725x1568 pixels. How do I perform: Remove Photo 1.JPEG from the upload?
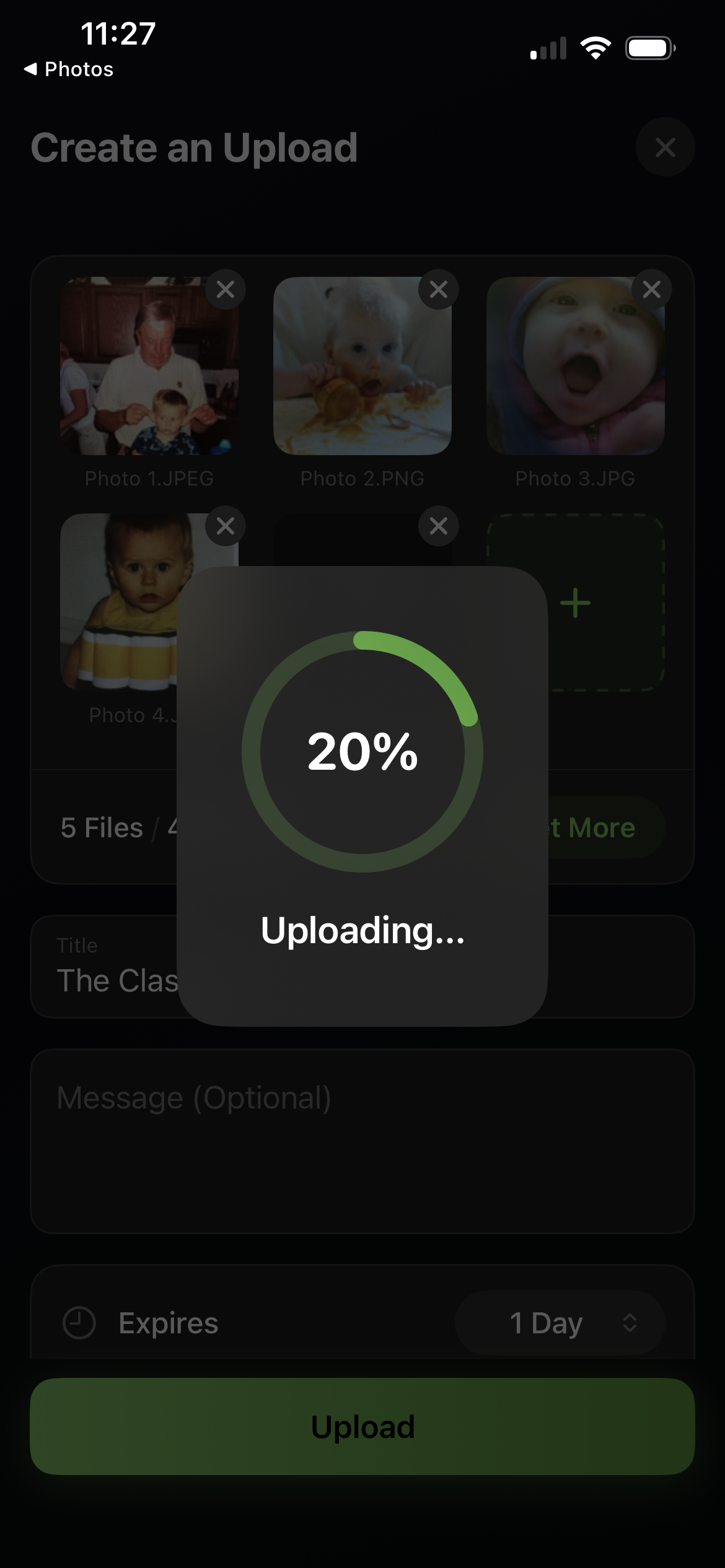pos(226,289)
